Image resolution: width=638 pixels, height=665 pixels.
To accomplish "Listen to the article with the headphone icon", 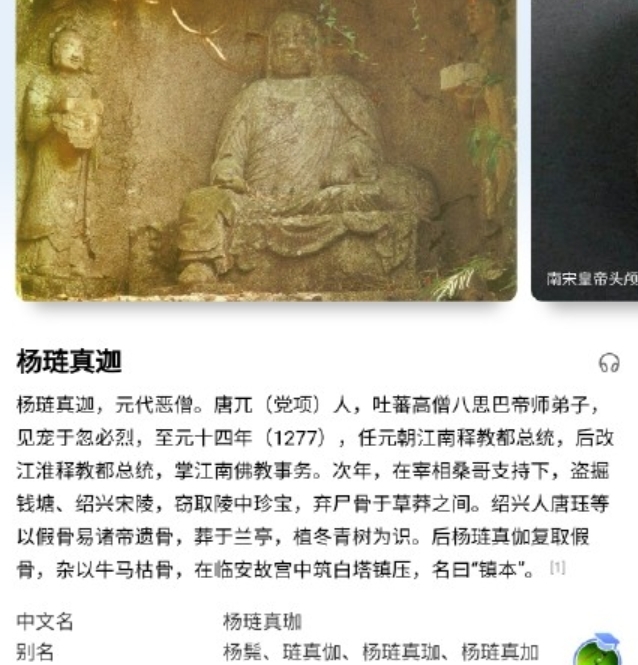I will click(608, 363).
